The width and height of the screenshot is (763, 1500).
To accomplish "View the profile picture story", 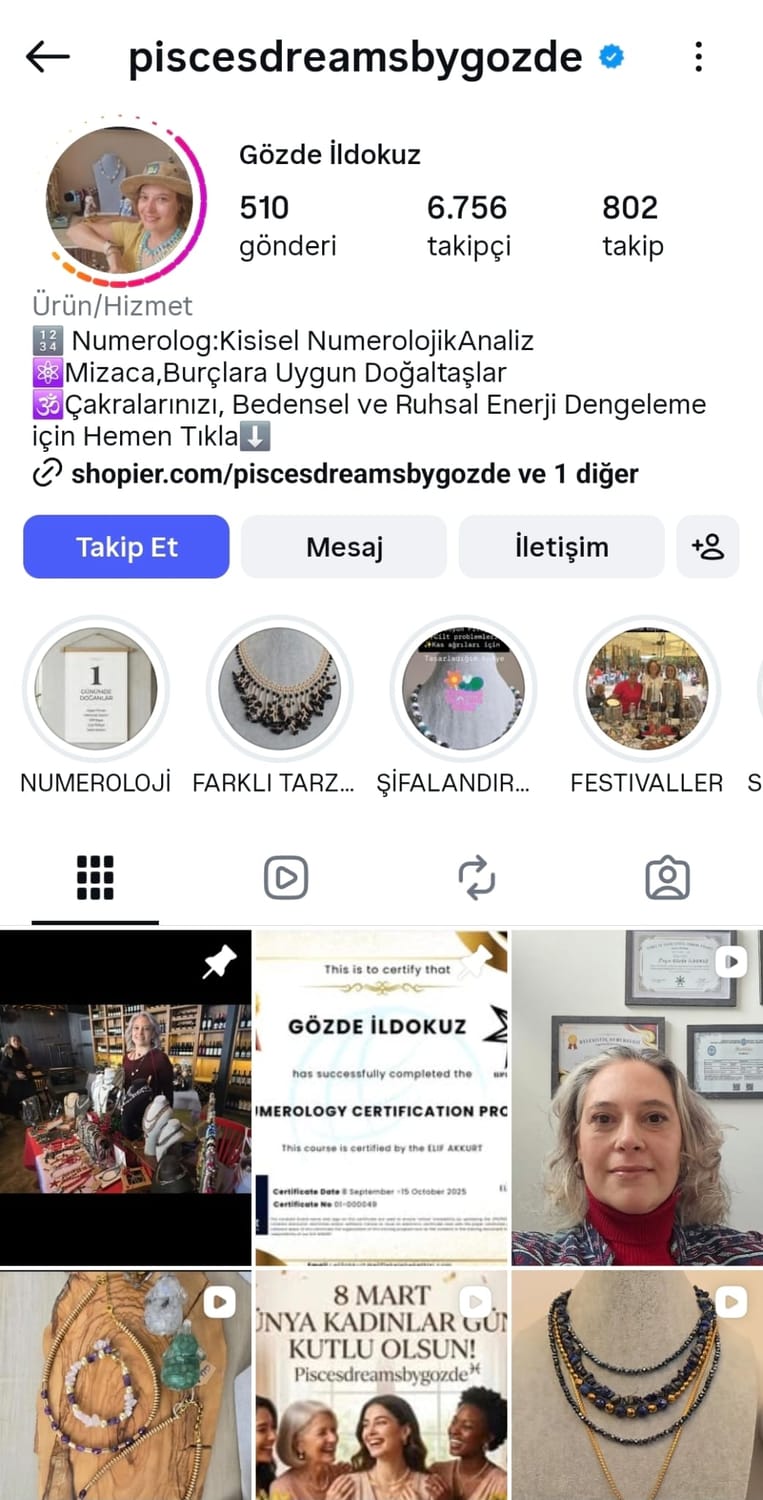I will click(121, 201).
